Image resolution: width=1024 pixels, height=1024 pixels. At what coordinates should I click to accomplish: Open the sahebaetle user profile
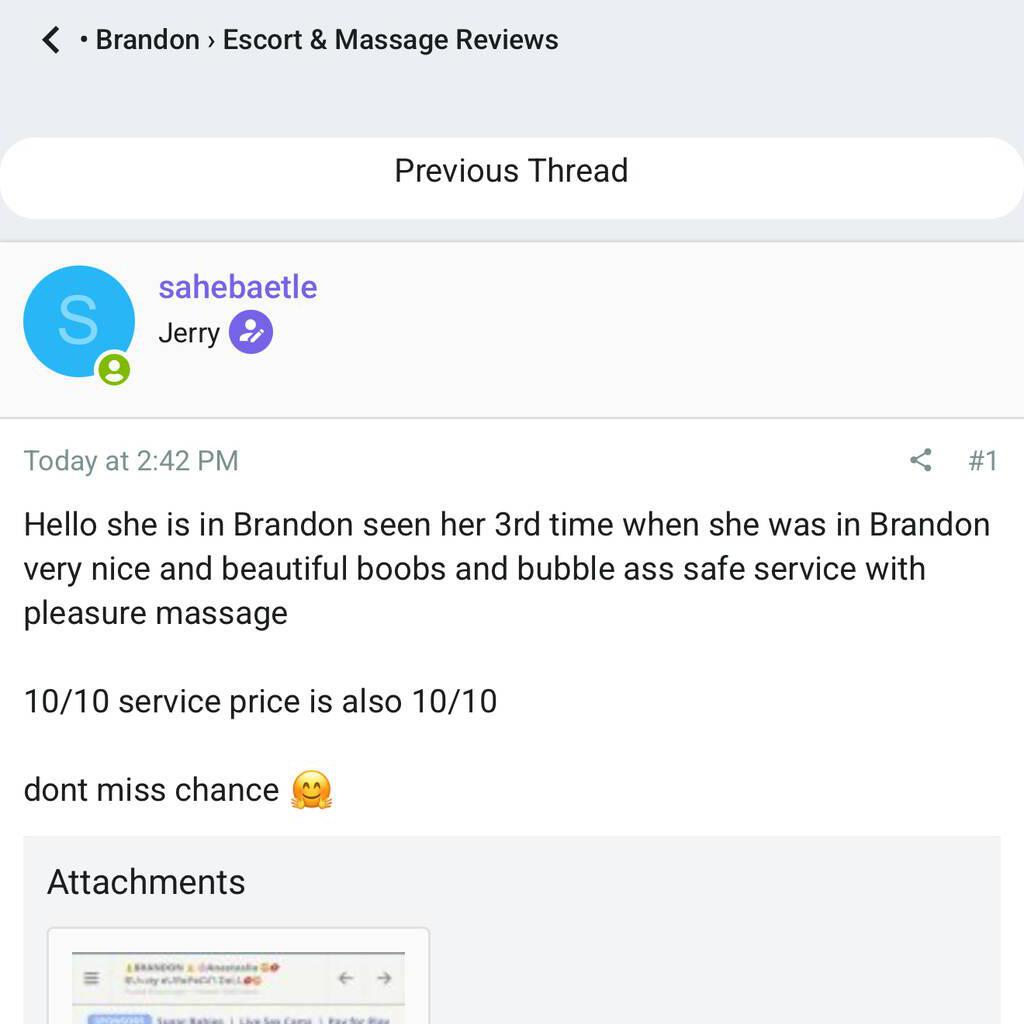pos(237,287)
